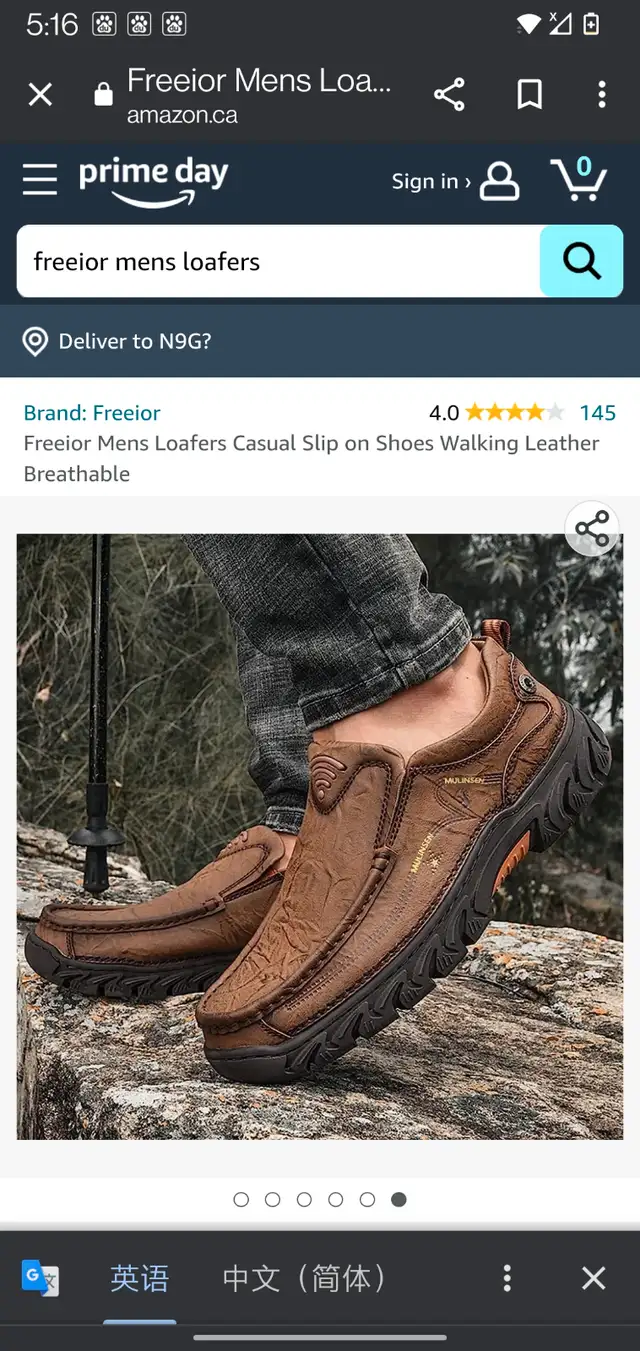The width and height of the screenshot is (640, 1351).
Task: Dismiss the translate bar
Action: [594, 1278]
